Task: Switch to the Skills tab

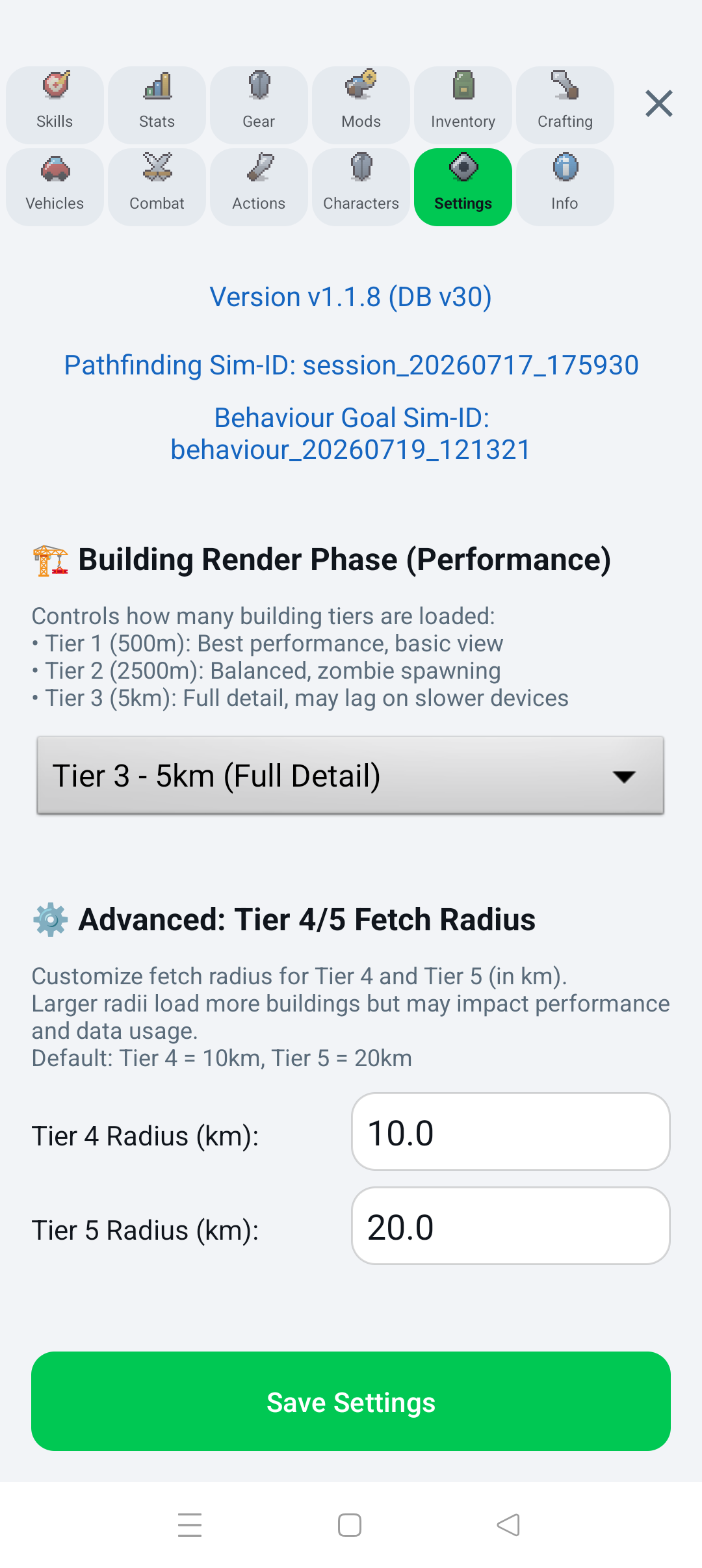Action: pos(55,105)
